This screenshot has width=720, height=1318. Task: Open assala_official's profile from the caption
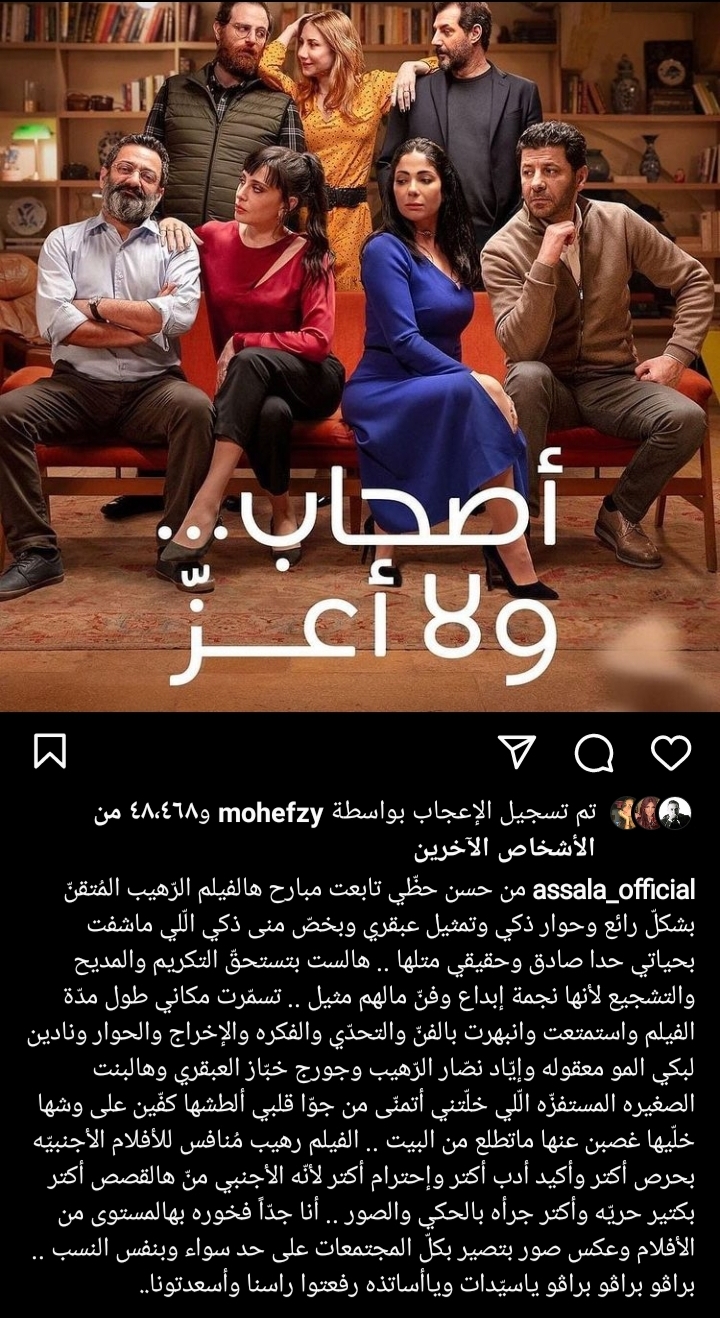click(x=613, y=889)
